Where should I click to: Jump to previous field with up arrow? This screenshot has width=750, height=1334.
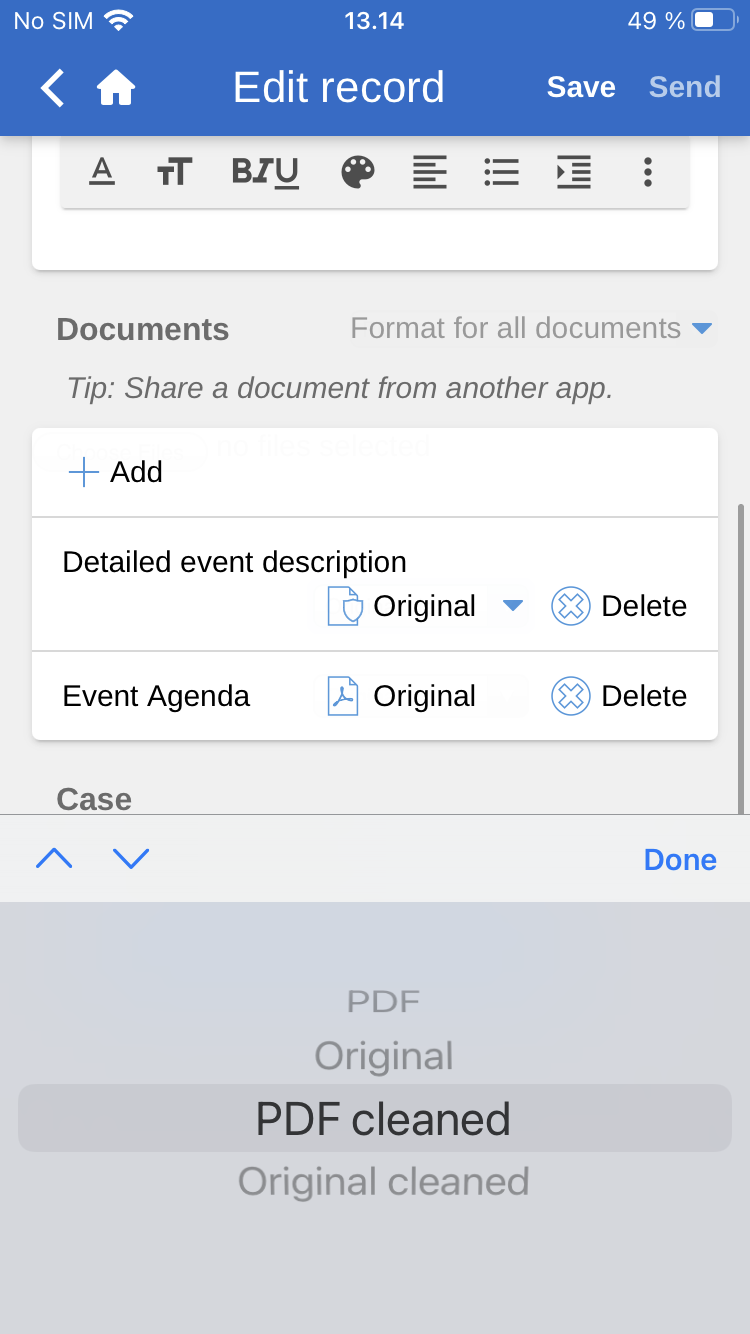(x=54, y=858)
